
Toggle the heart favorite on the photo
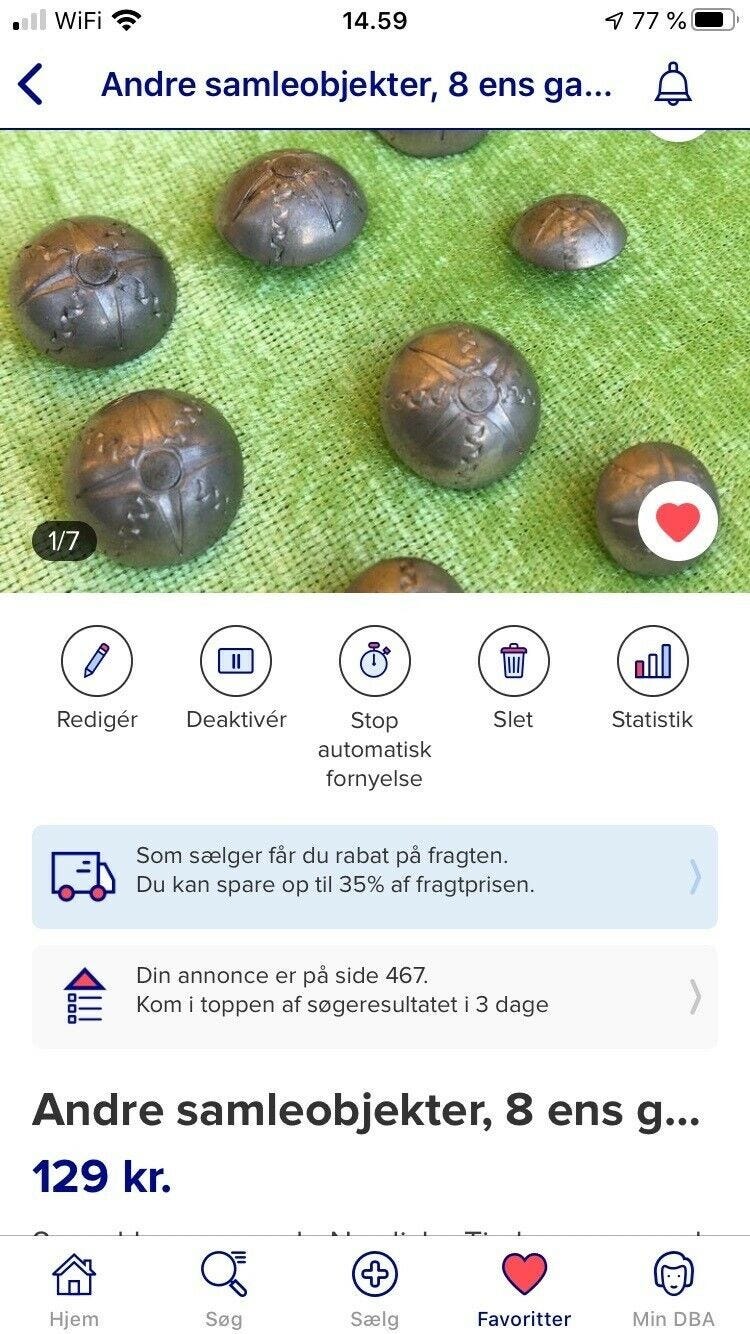(679, 518)
